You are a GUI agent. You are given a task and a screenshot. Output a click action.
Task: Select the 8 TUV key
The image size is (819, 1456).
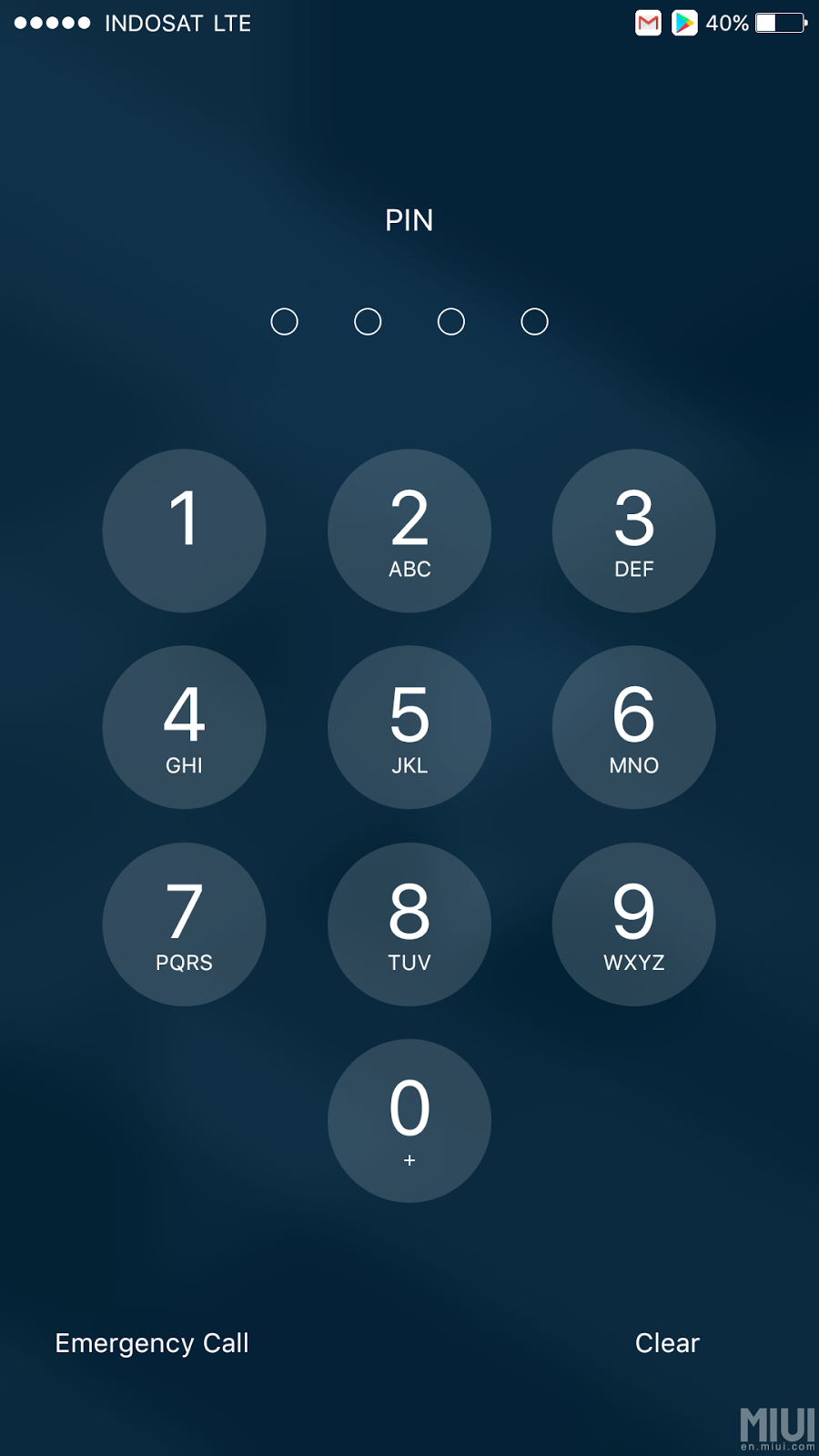tap(409, 924)
